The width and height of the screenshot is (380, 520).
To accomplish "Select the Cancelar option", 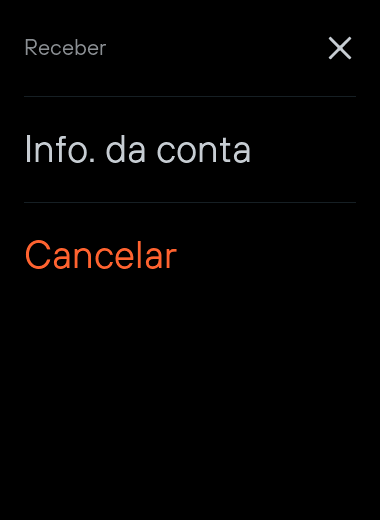I will [190, 255].
